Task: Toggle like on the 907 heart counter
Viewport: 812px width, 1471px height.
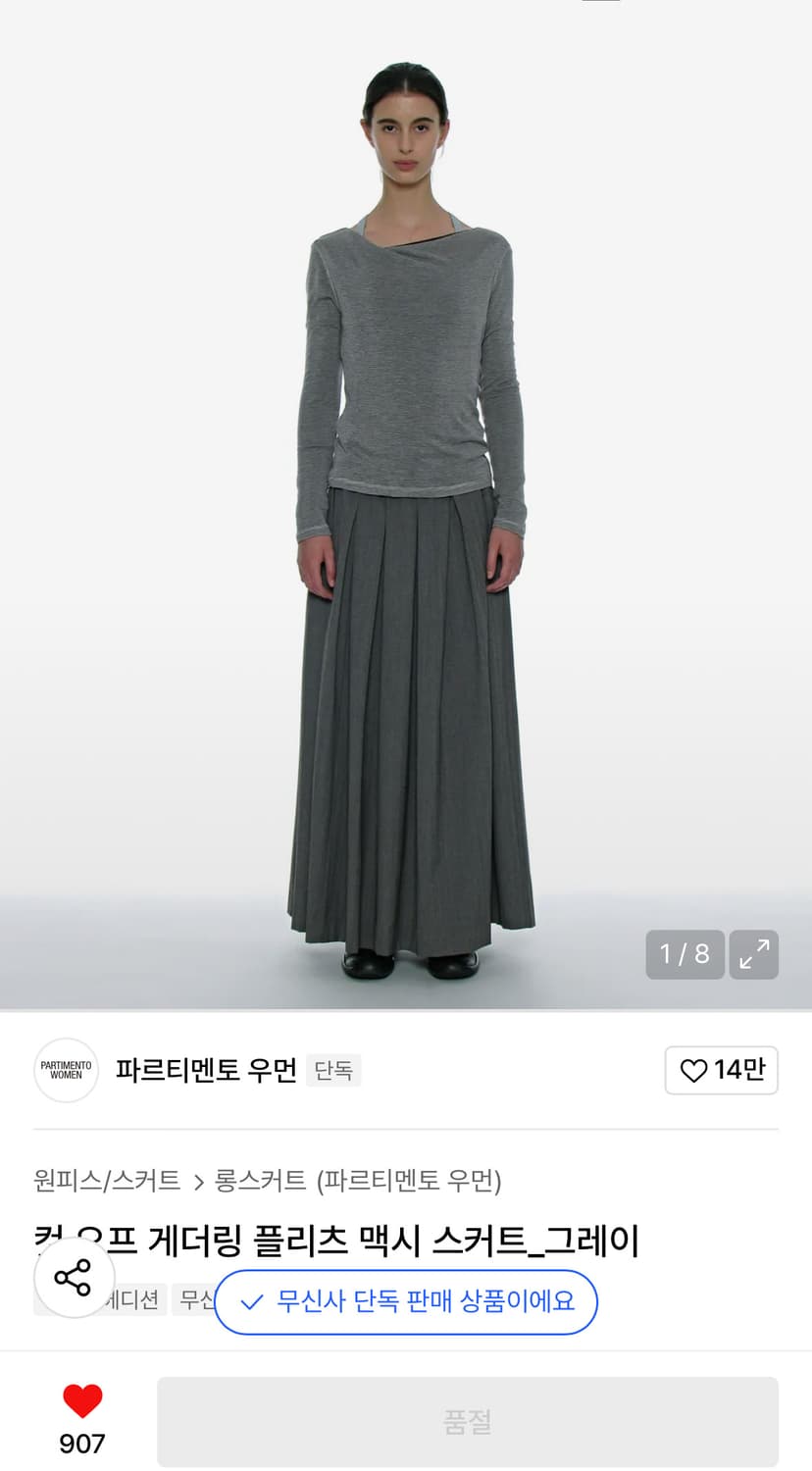Action: [84, 1402]
